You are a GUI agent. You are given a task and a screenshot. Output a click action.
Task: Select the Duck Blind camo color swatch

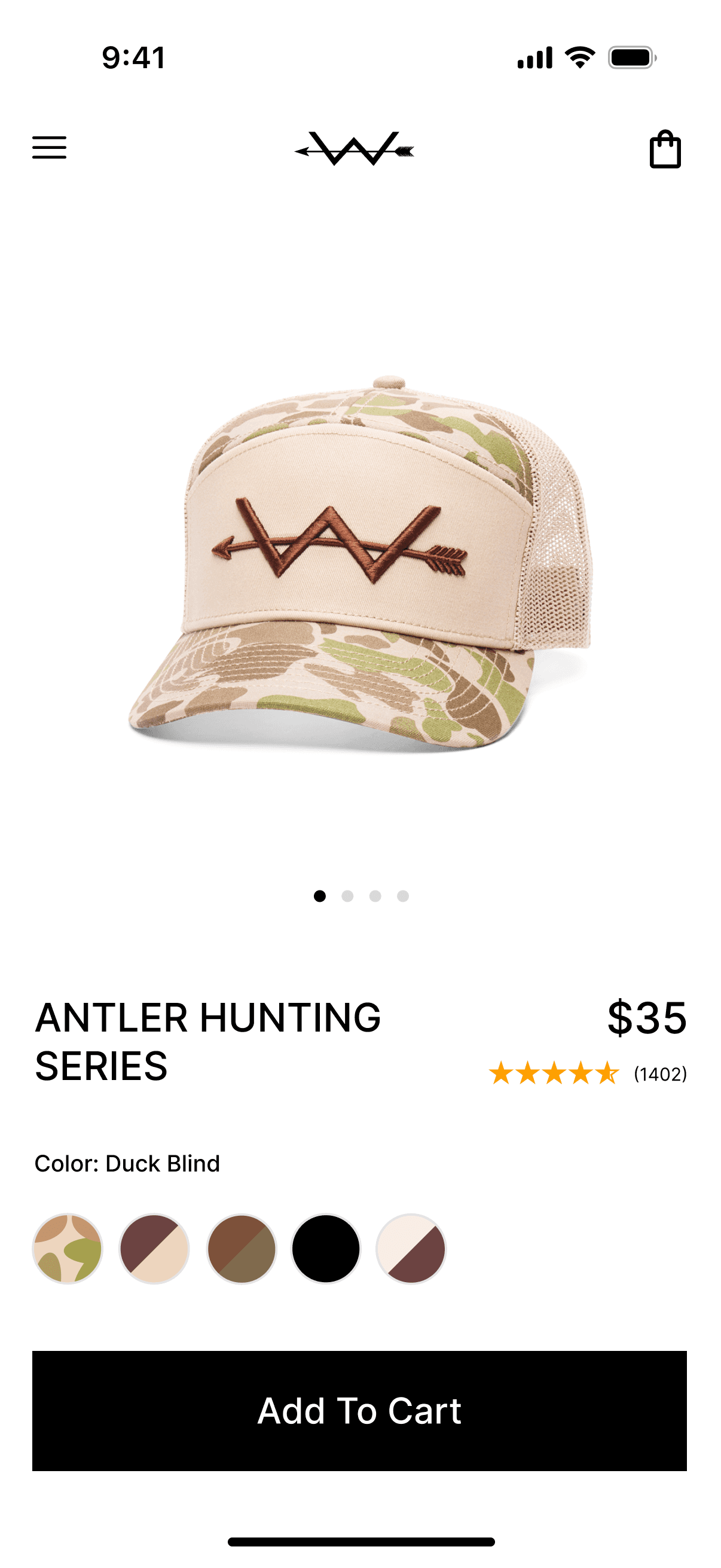pos(68,1249)
